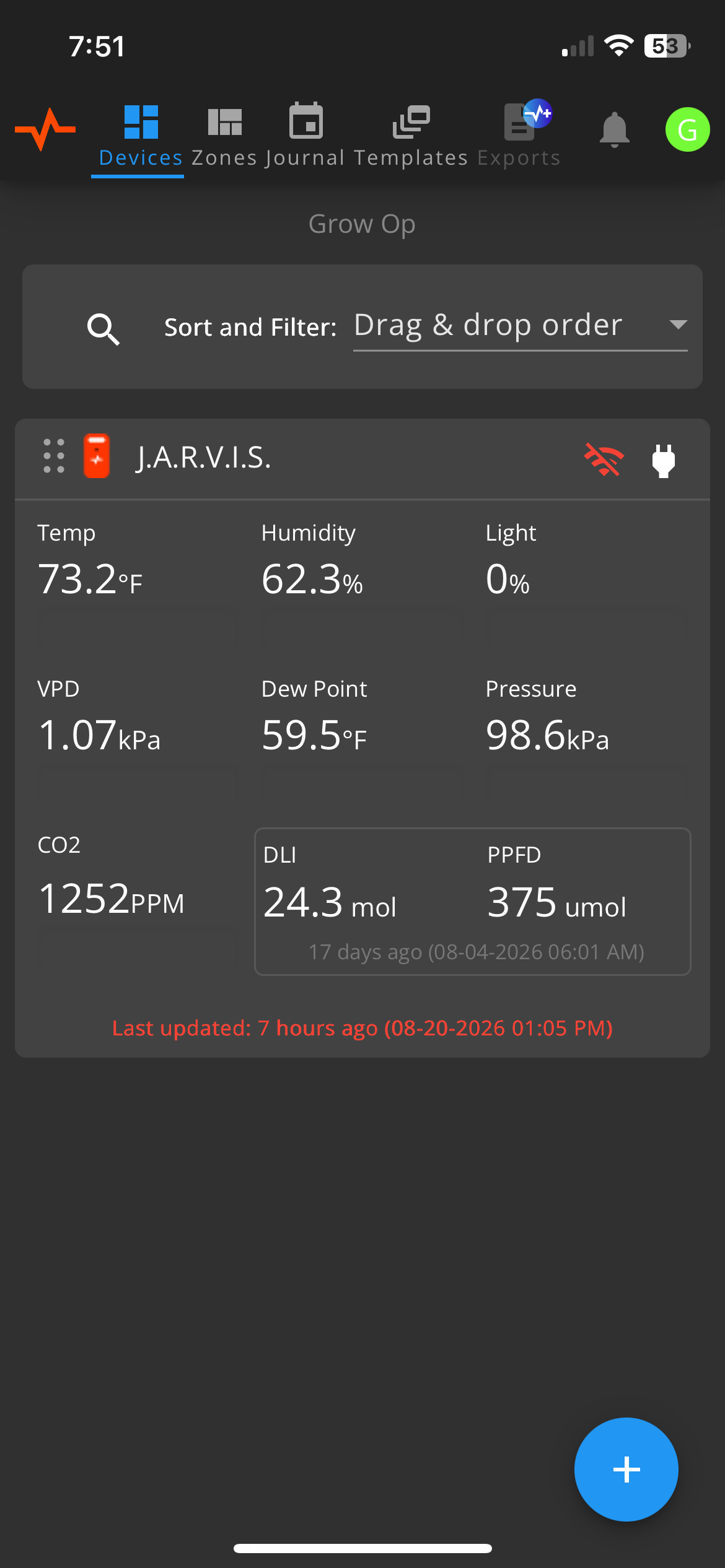Add a new device with plus button
Screen dimensions: 725x1568
click(x=626, y=1469)
